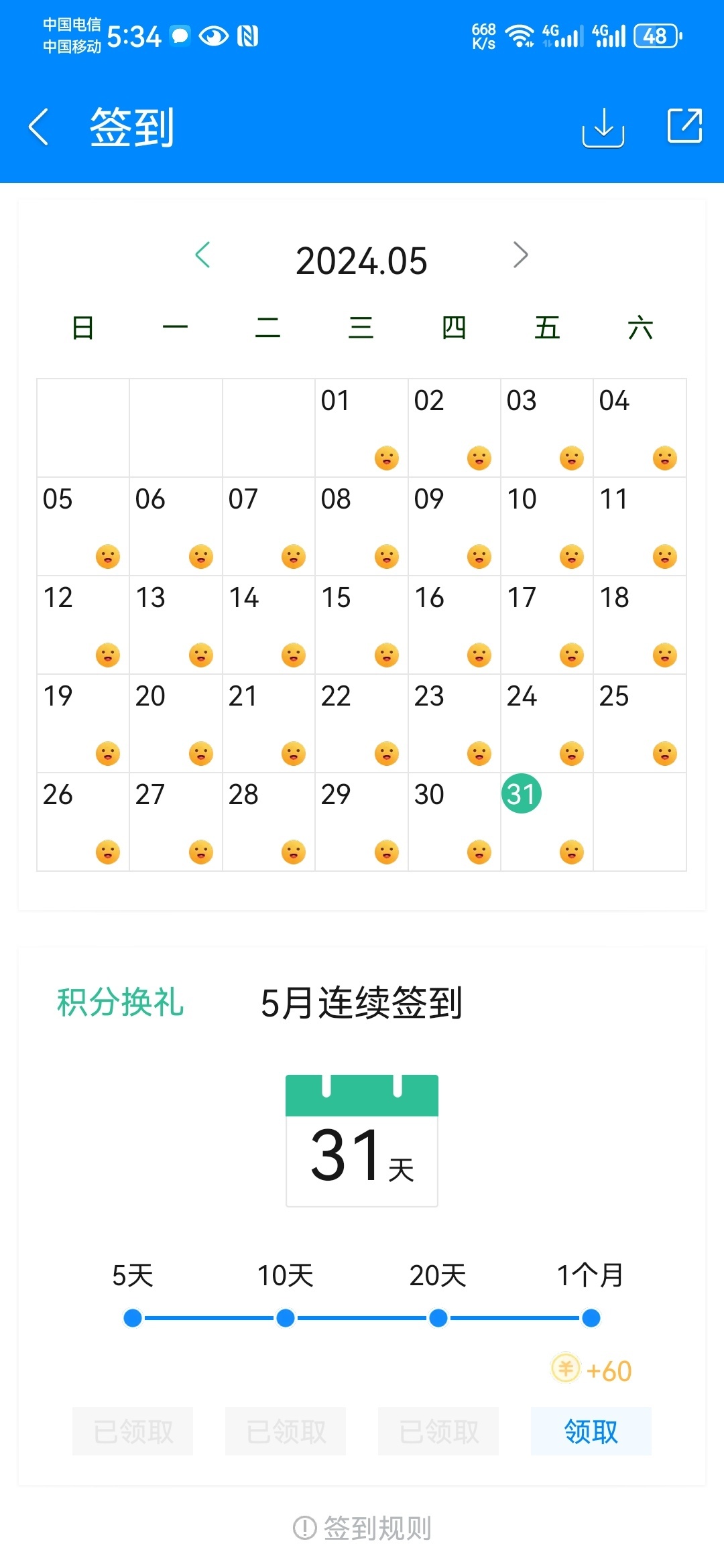Viewport: 724px width, 1568px height.
Task: Go back from the 签到 page
Action: pos(39,127)
